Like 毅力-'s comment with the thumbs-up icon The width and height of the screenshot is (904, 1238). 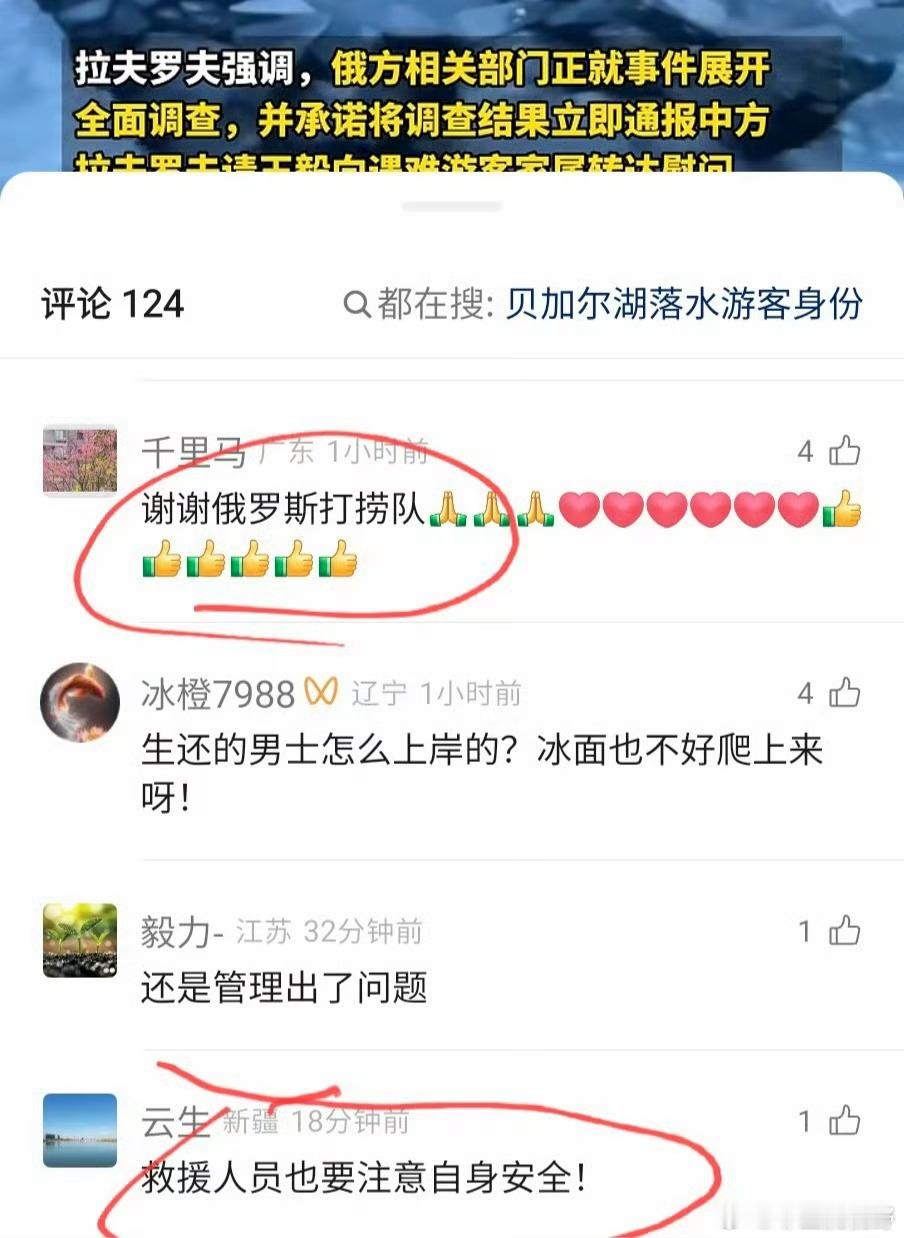click(844, 929)
